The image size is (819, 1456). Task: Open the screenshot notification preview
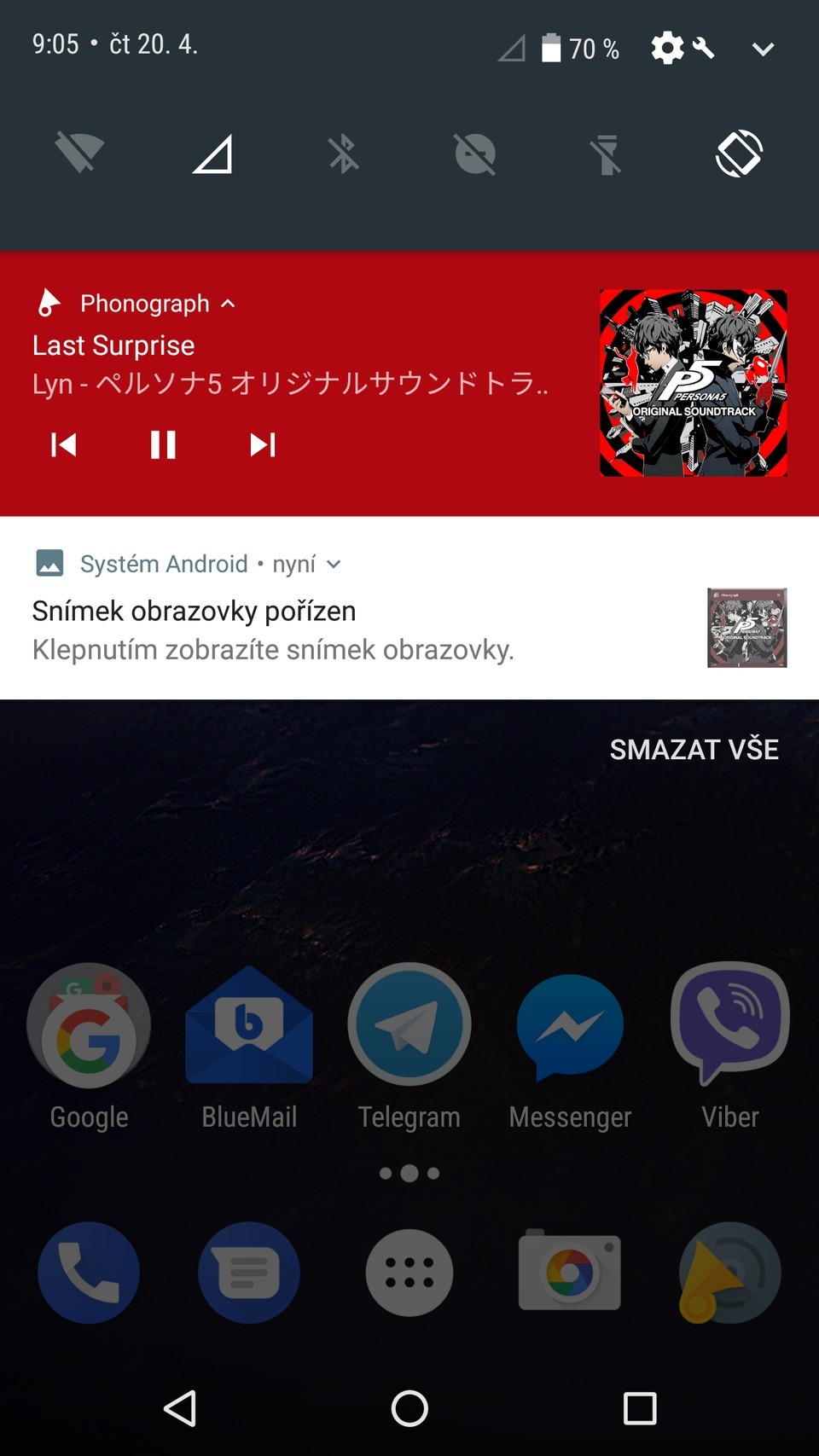pyautogui.click(x=746, y=629)
